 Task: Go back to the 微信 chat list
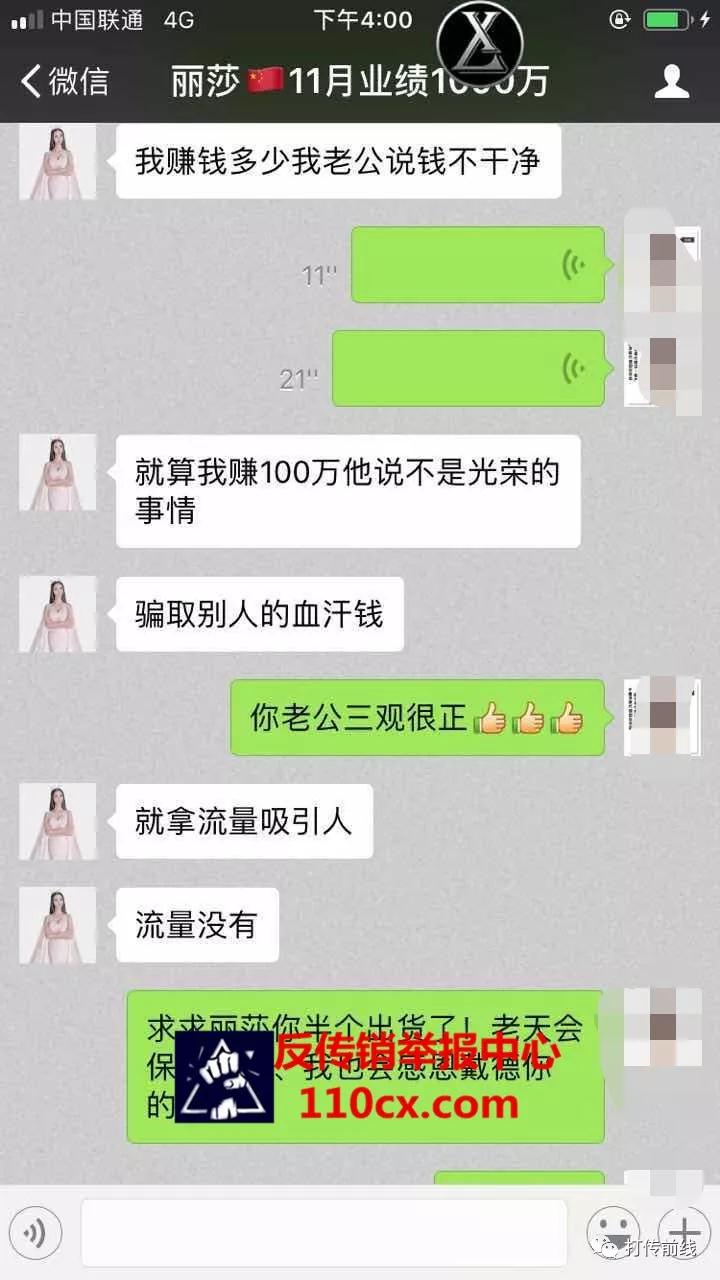pyautogui.click(x=64, y=81)
